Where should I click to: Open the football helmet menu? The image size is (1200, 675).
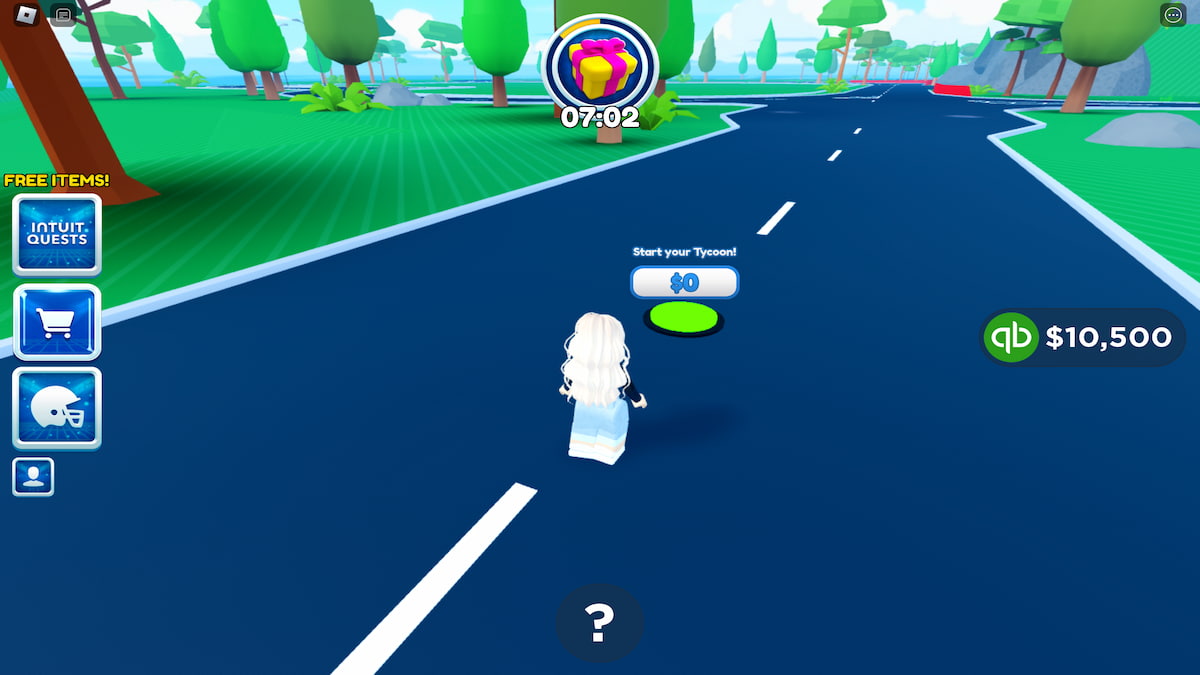57,408
